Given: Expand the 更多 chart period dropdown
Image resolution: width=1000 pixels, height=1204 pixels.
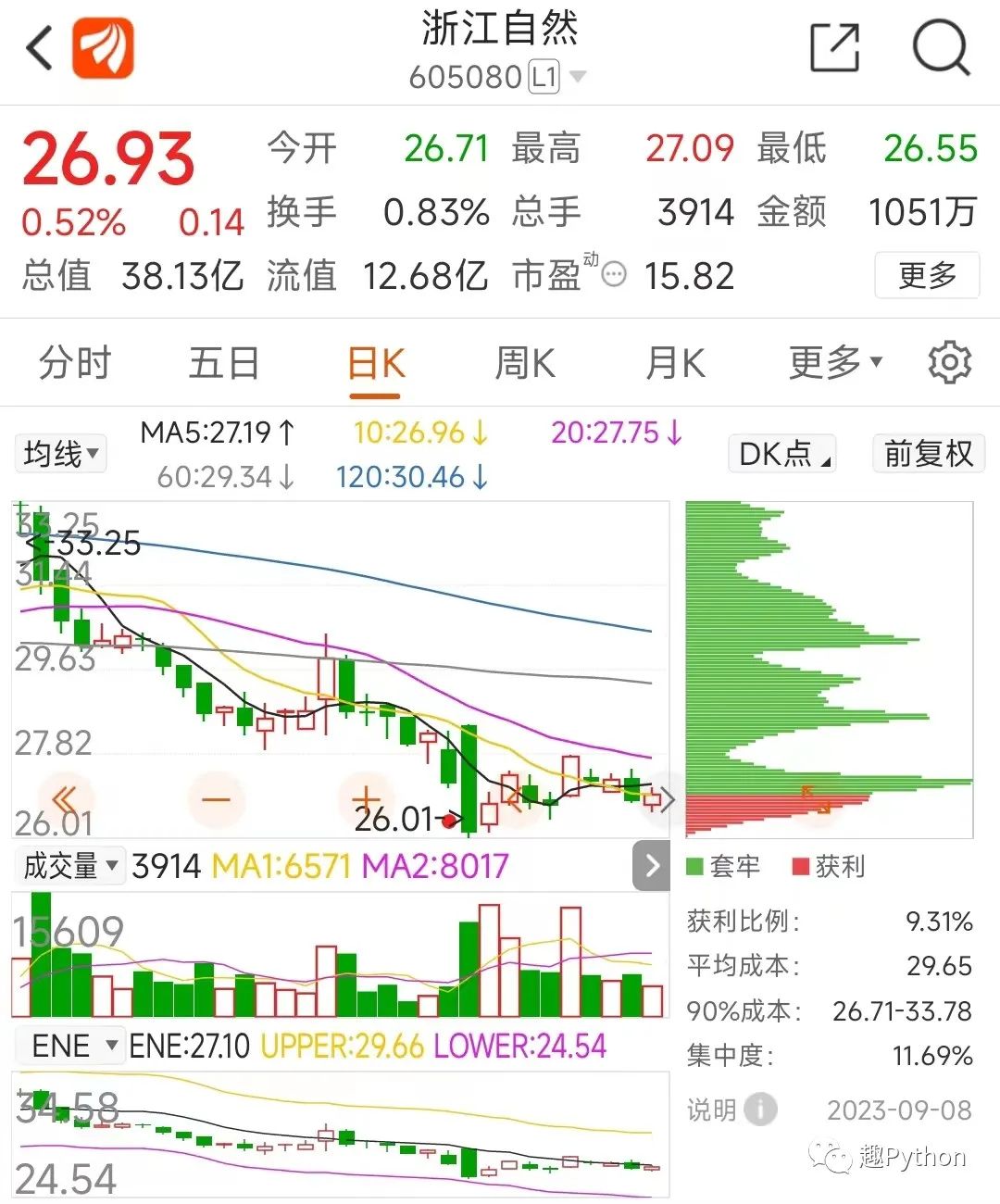Looking at the screenshot, I should pyautogui.click(x=834, y=363).
